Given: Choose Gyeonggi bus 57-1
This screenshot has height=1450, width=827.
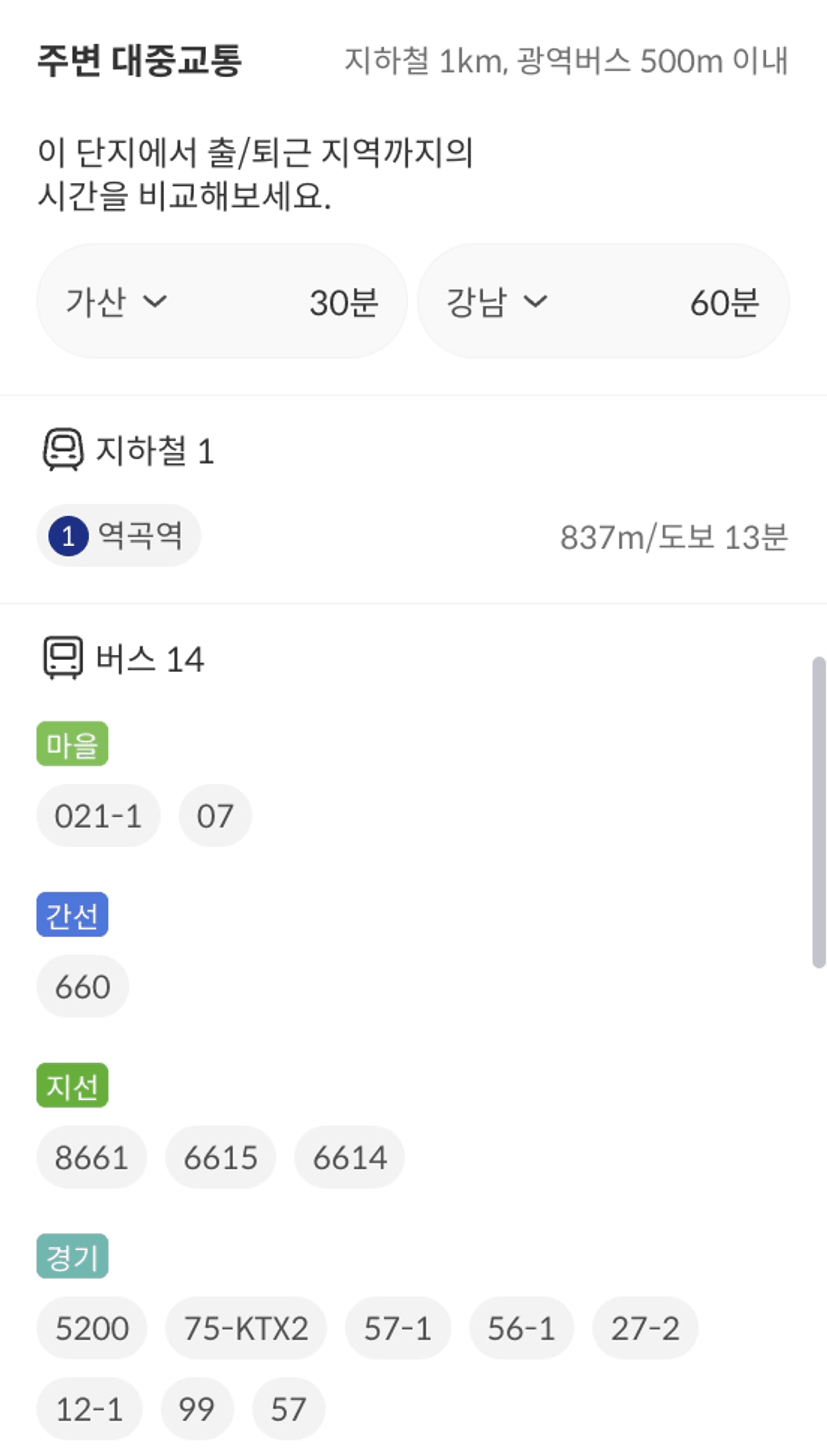Looking at the screenshot, I should [398, 1329].
